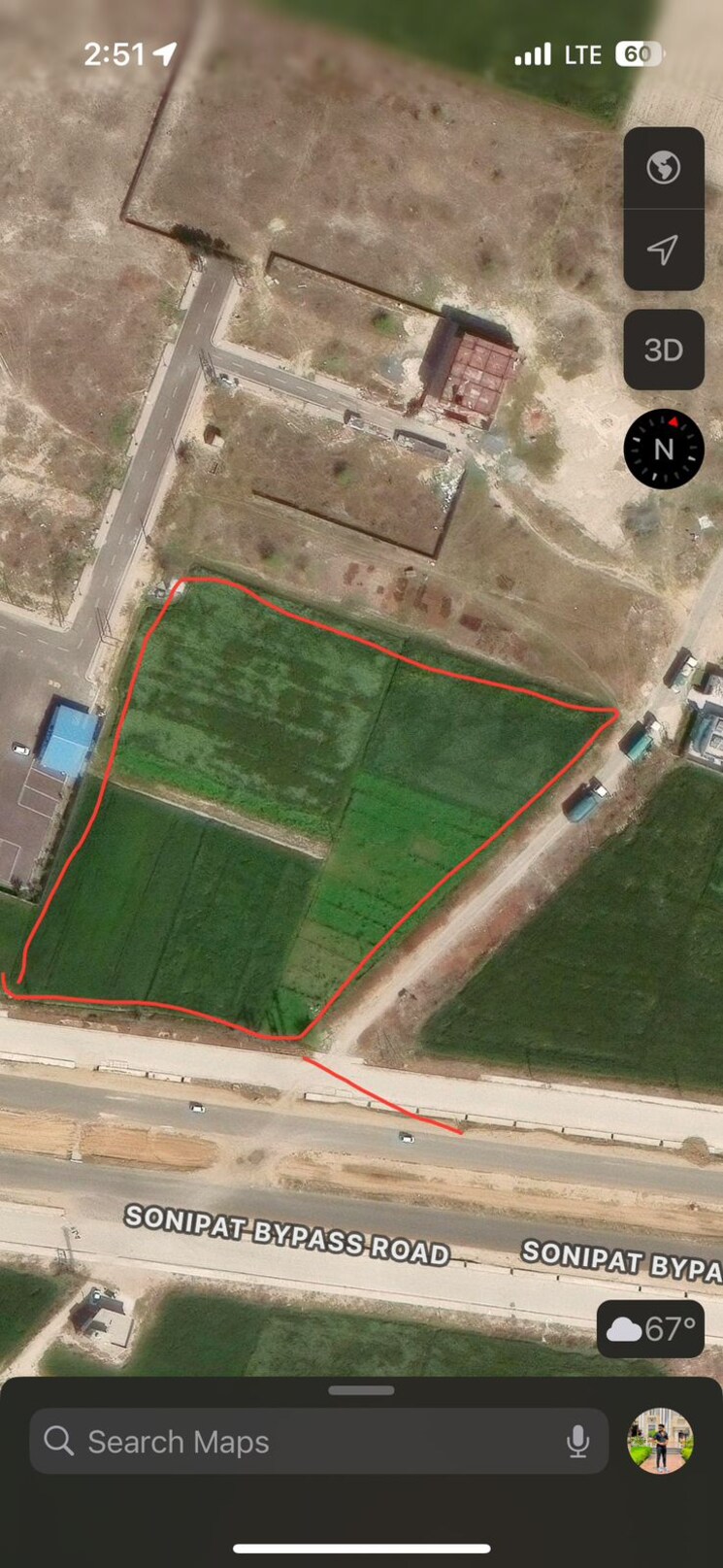Tap inside the Search Maps field
Viewport: 723px width, 1568px height.
[291, 1441]
